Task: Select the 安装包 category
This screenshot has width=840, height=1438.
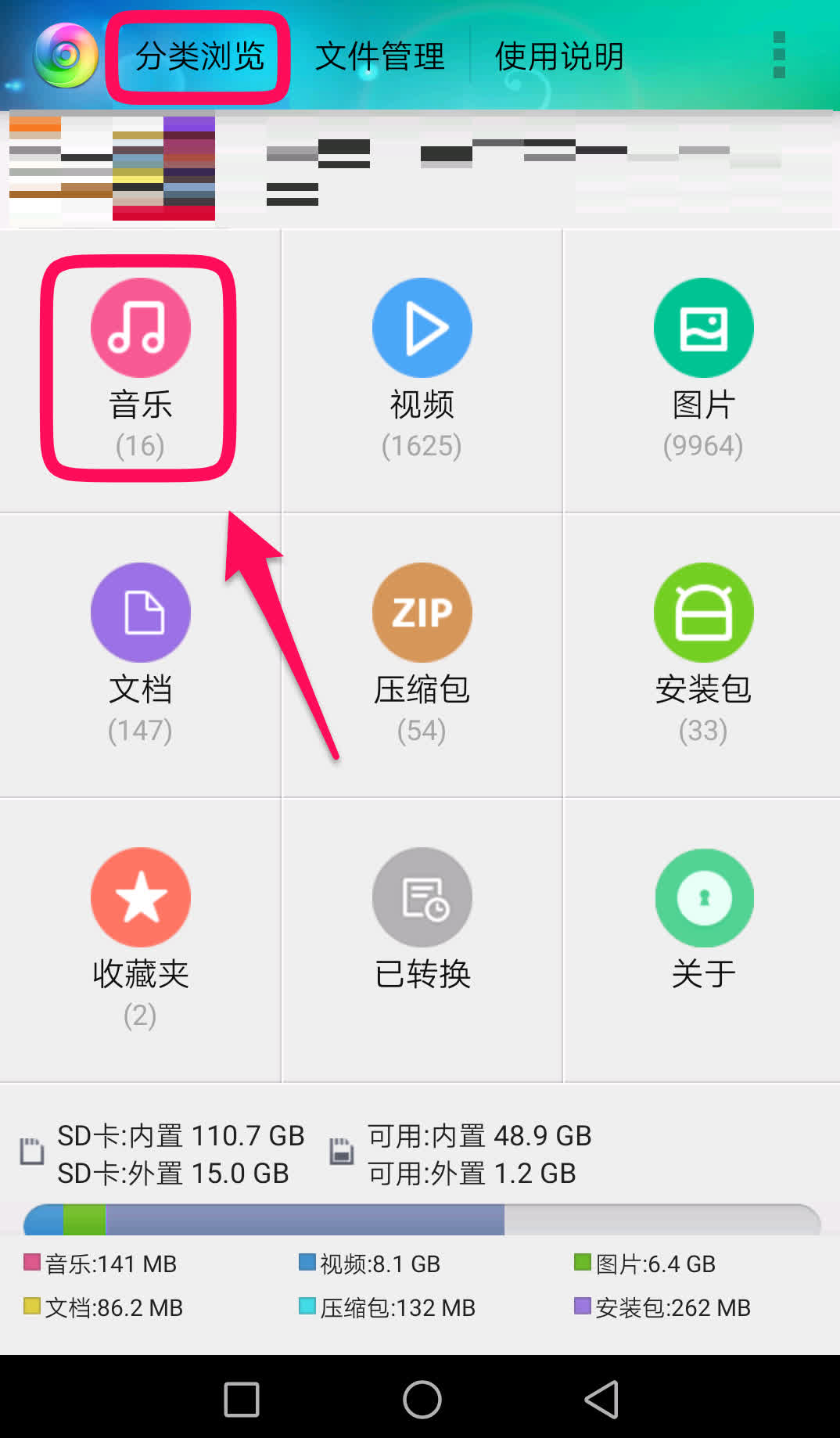Action: (x=703, y=653)
